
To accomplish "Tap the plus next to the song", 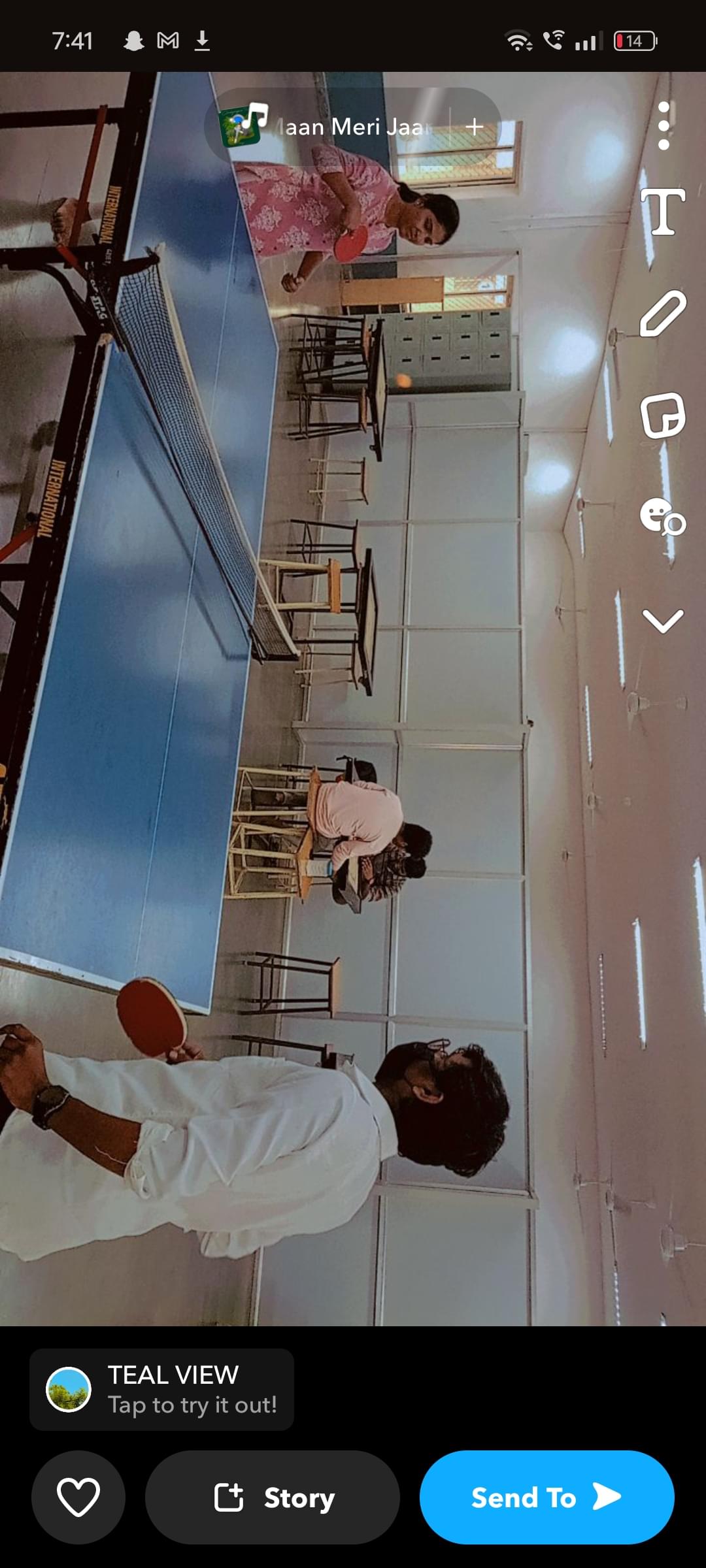I will [x=475, y=126].
